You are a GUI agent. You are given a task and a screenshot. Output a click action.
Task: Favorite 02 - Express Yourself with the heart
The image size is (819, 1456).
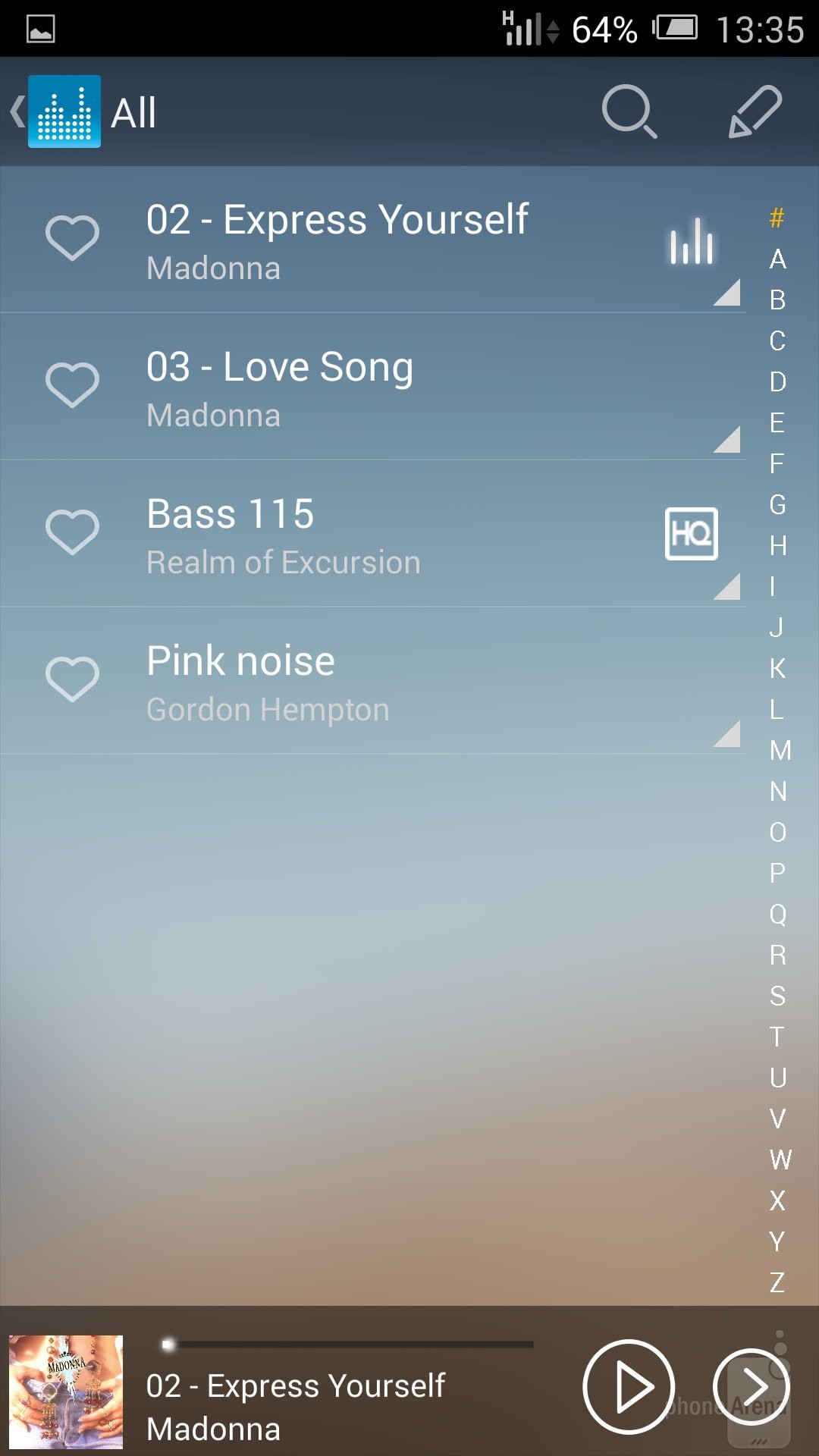[x=72, y=237]
